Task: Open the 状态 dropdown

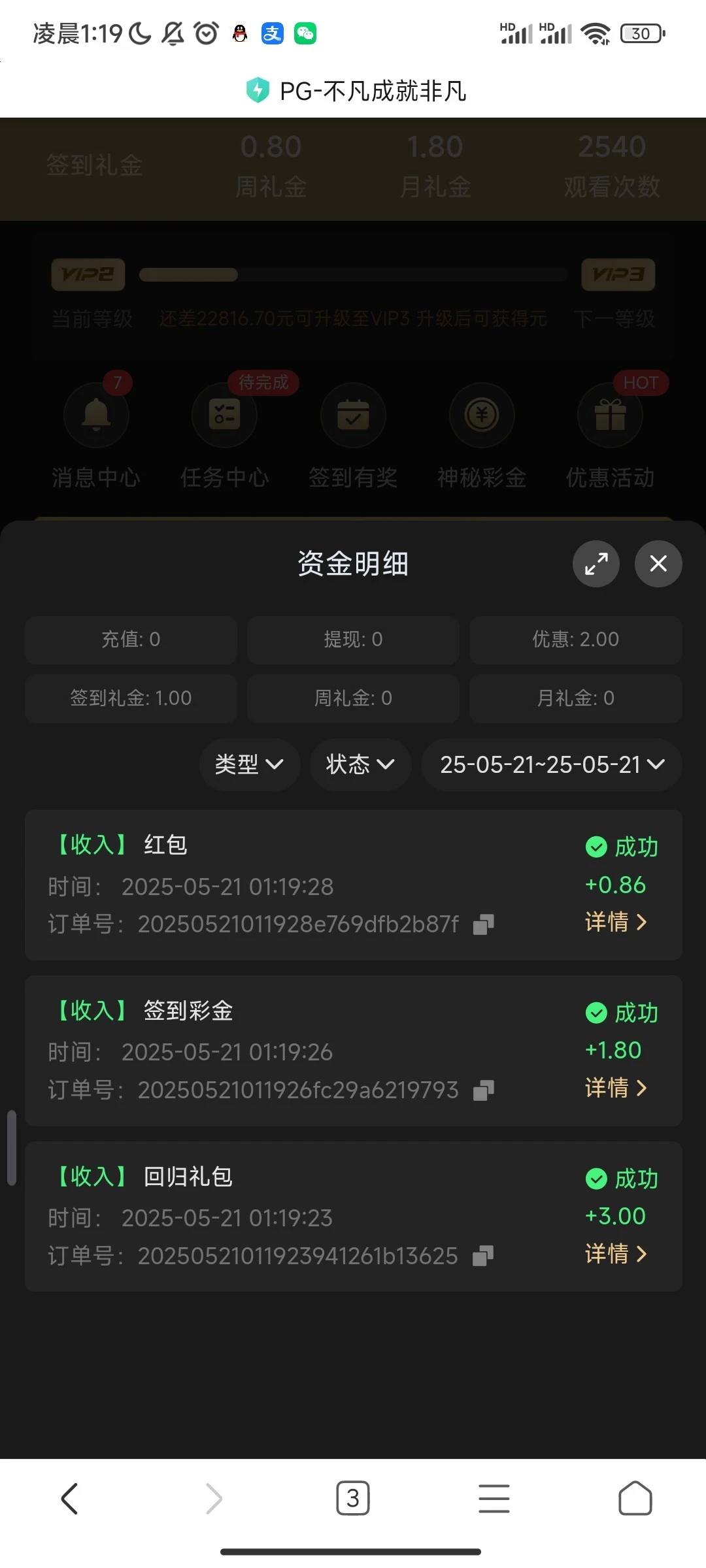Action: (360, 764)
